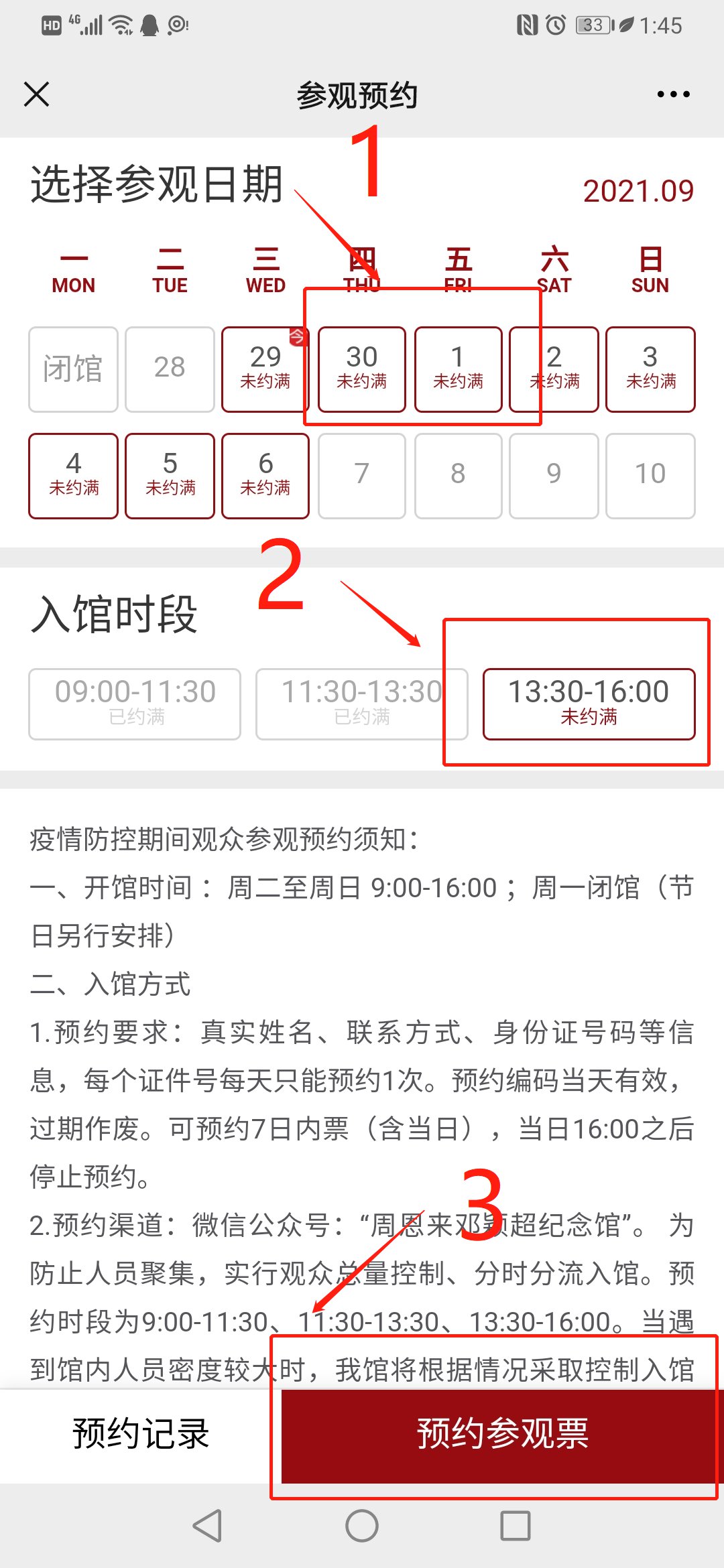Screen dimensions: 724x1568
Task: Book tickets with 预约参观票 button
Action: [x=502, y=1434]
